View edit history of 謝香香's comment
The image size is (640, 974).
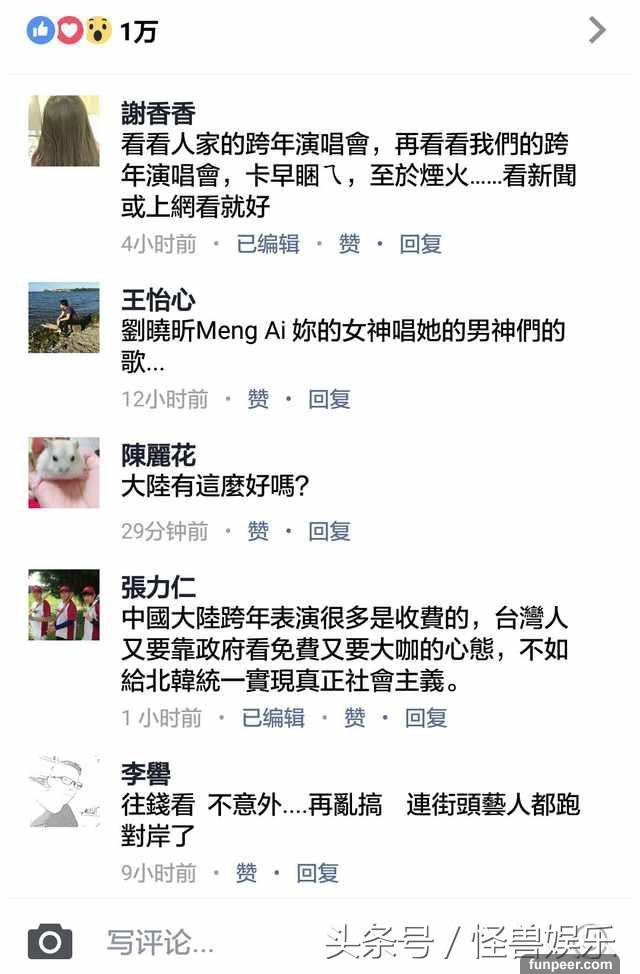(268, 244)
